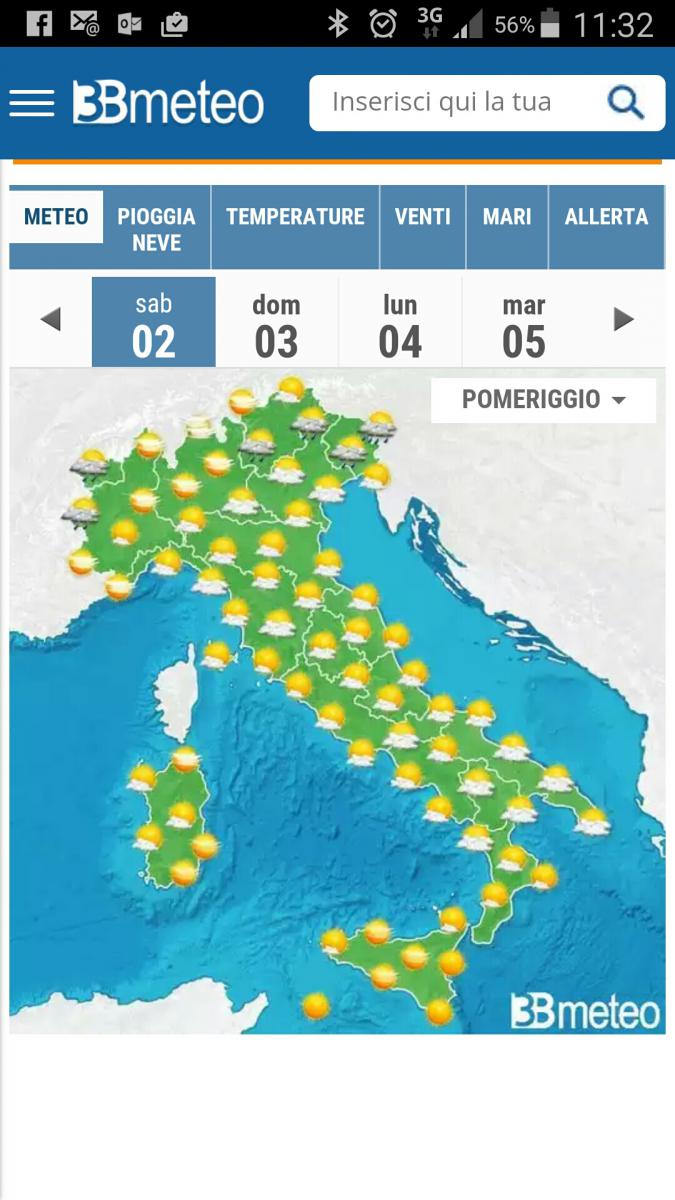
Task: Select Monday lun 04 forecast
Action: [x=400, y=324]
